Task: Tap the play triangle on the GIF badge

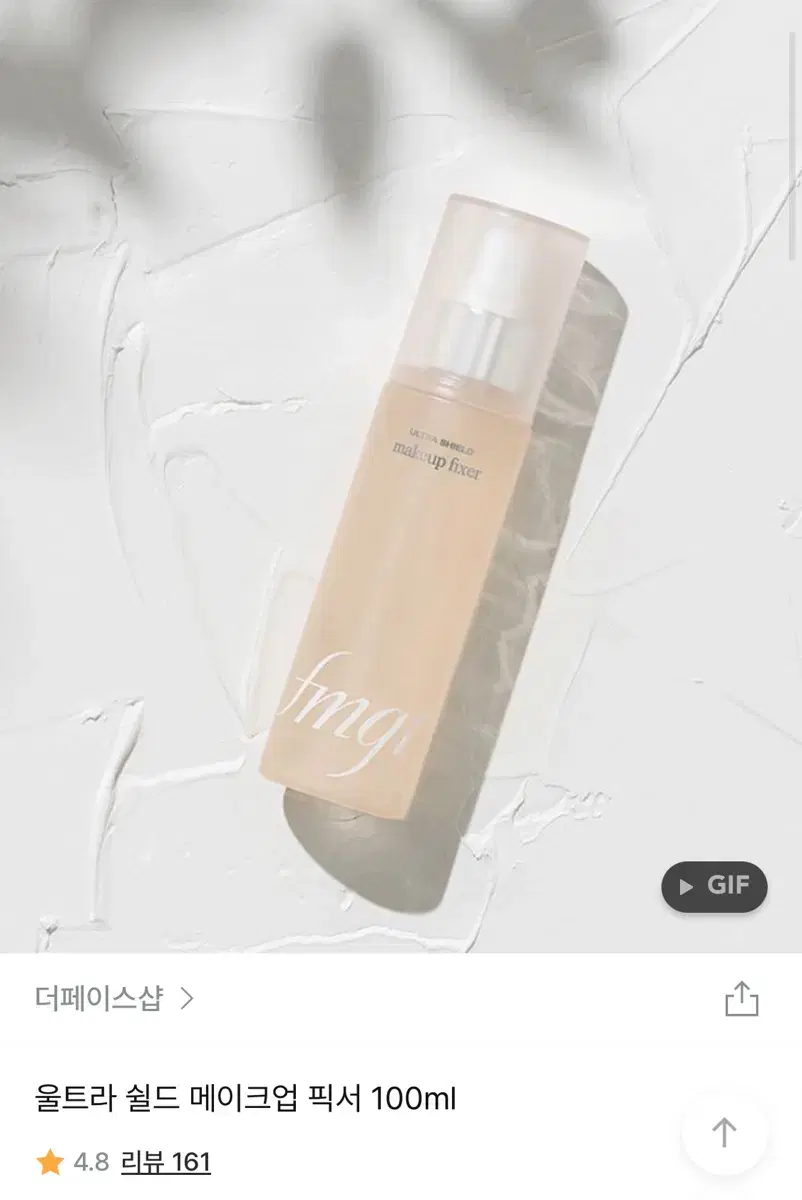Action: point(686,887)
